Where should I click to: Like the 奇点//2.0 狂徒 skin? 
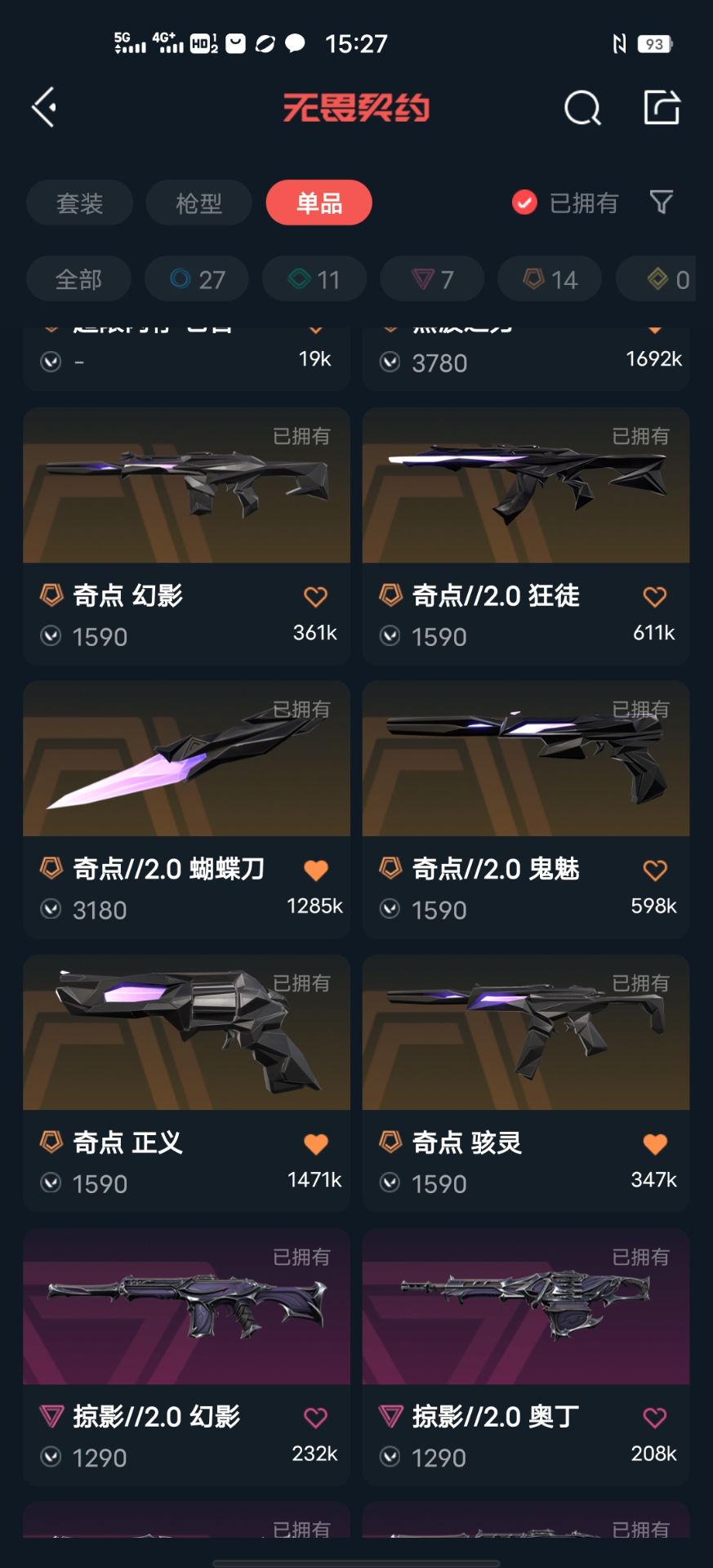(655, 597)
